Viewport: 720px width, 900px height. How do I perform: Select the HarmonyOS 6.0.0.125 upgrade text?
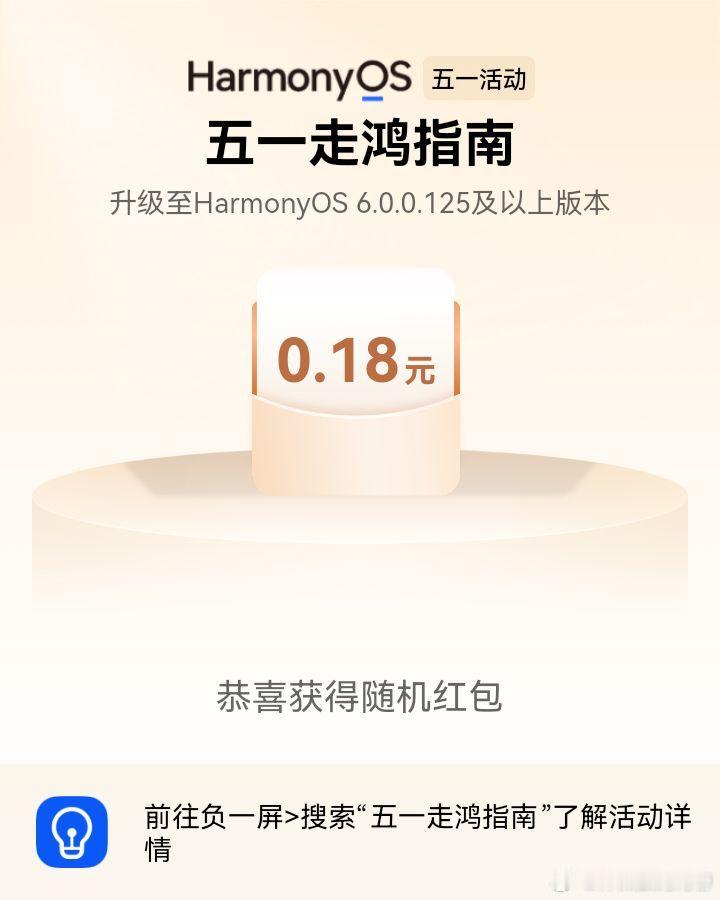(x=360, y=205)
